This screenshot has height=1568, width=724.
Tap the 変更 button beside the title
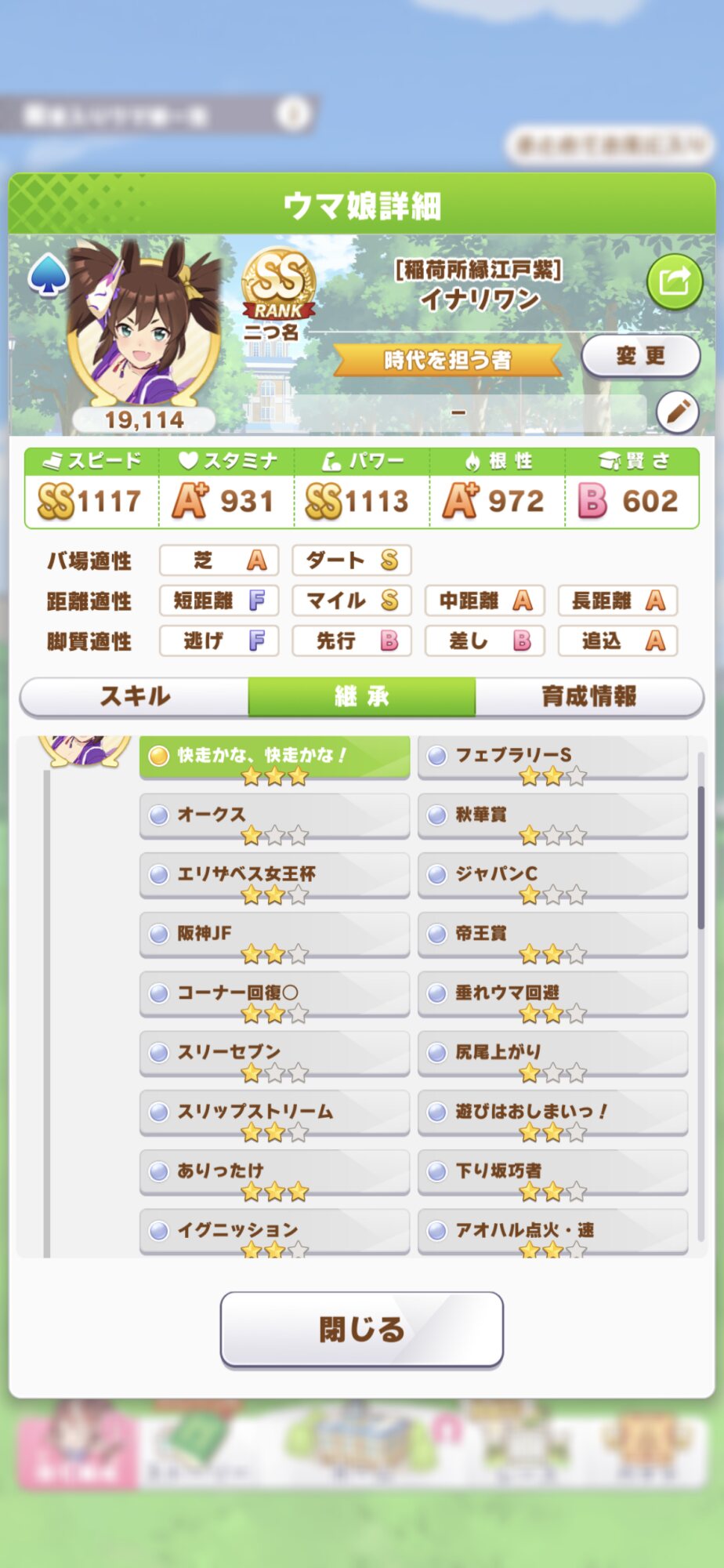[x=640, y=356]
